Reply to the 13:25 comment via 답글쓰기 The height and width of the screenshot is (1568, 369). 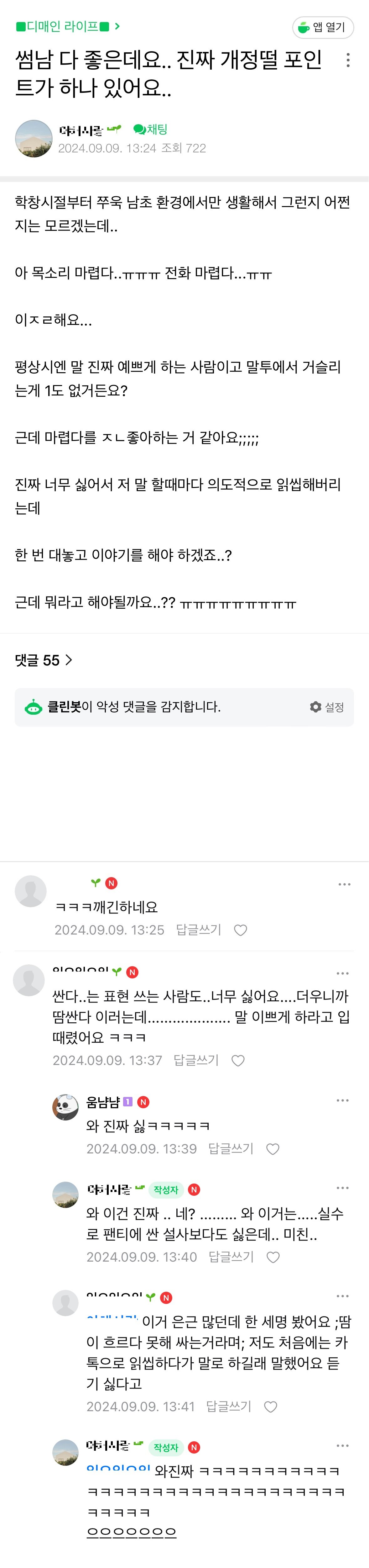point(198,930)
